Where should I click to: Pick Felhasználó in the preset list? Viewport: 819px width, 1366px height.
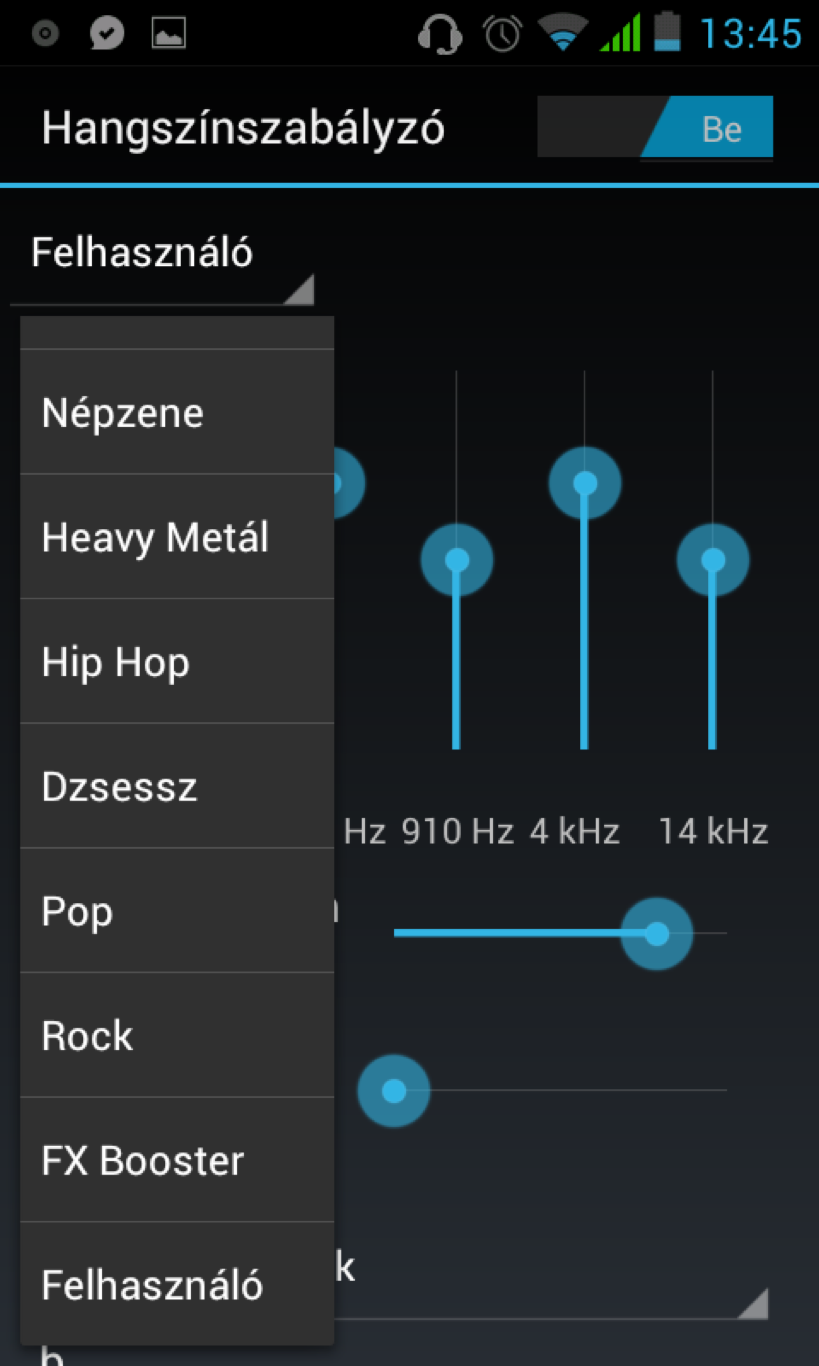[x=176, y=1285]
